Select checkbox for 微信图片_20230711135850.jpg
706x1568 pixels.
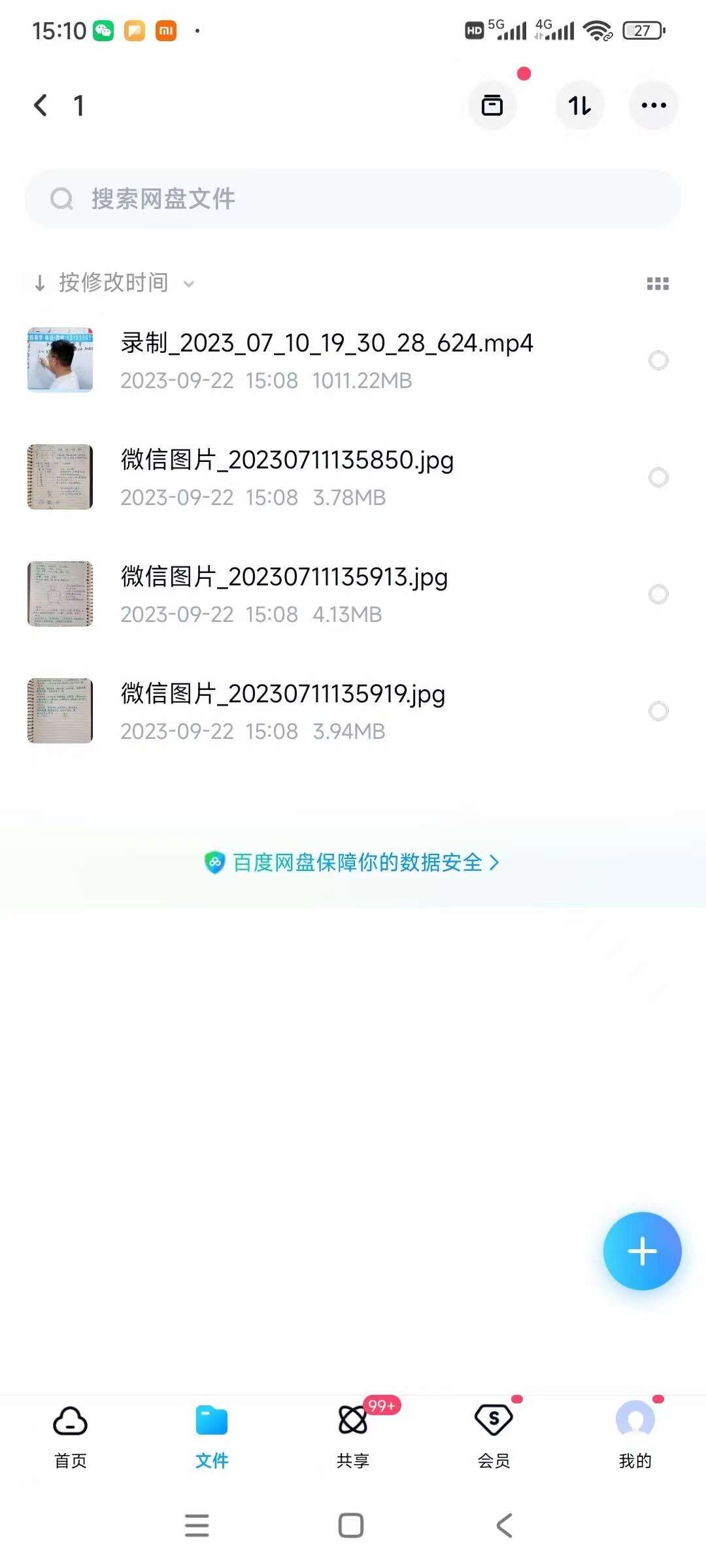click(x=658, y=478)
